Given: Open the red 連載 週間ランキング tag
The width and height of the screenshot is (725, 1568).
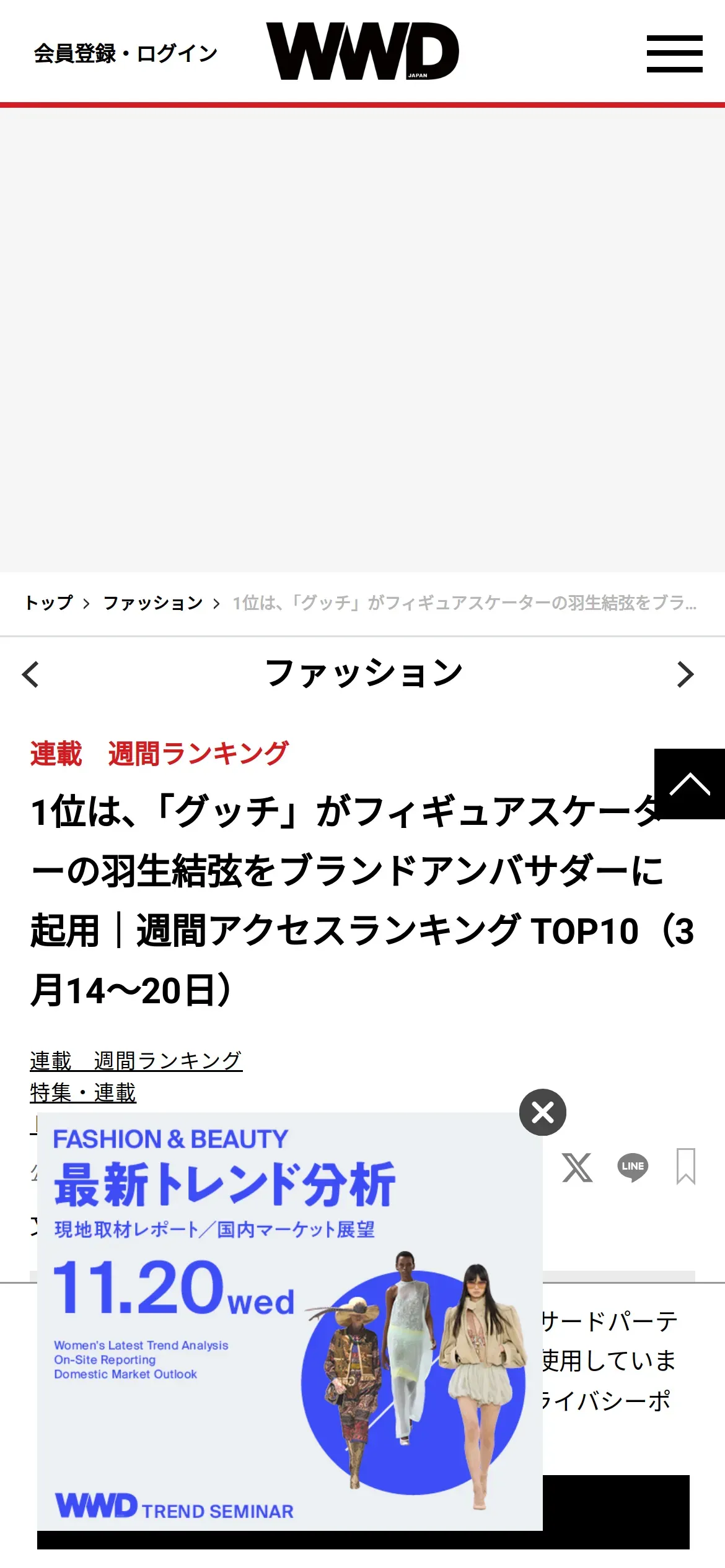Looking at the screenshot, I should pos(159,754).
